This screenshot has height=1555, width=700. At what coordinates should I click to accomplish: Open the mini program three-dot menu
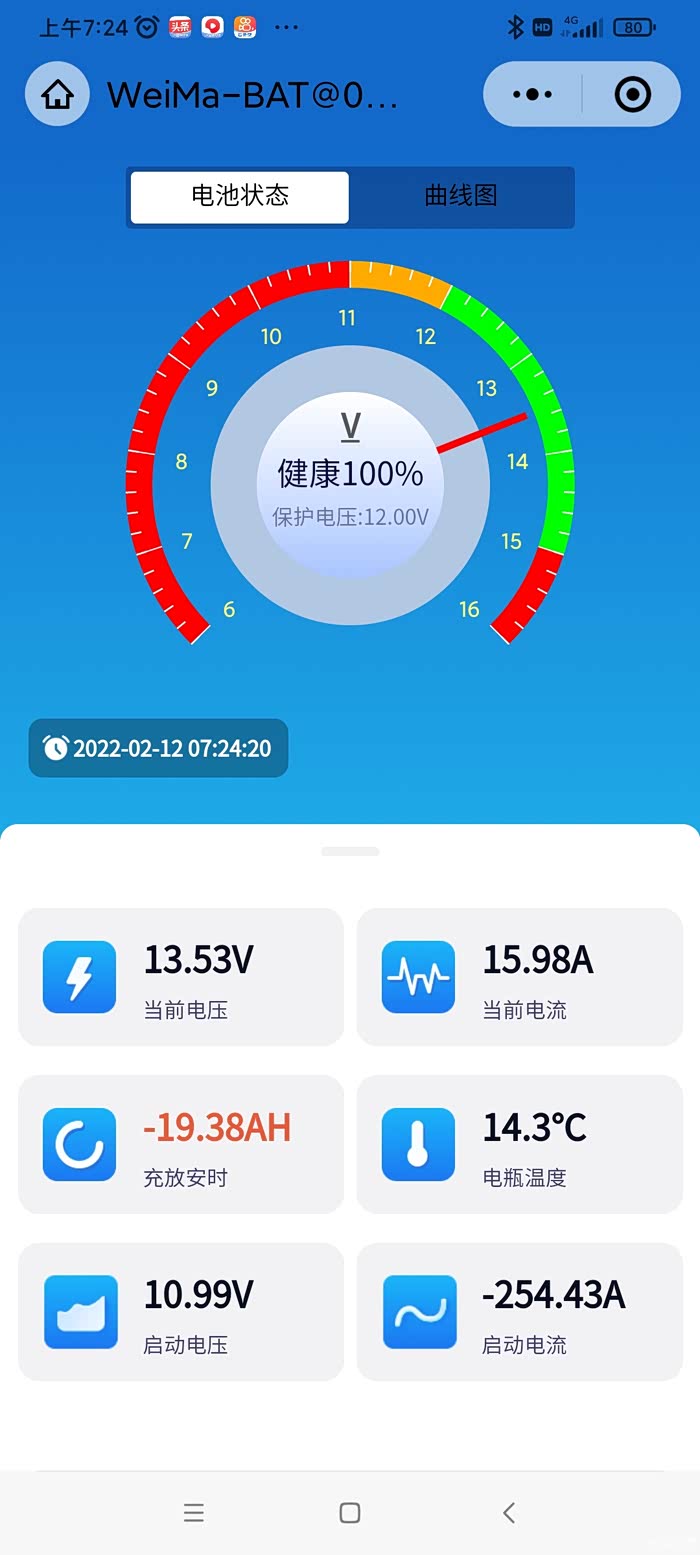pyautogui.click(x=532, y=94)
